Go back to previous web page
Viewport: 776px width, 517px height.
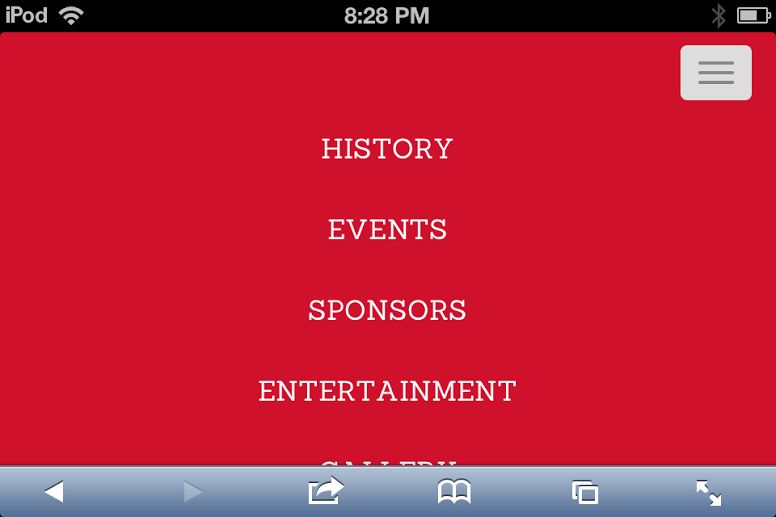coord(54,492)
